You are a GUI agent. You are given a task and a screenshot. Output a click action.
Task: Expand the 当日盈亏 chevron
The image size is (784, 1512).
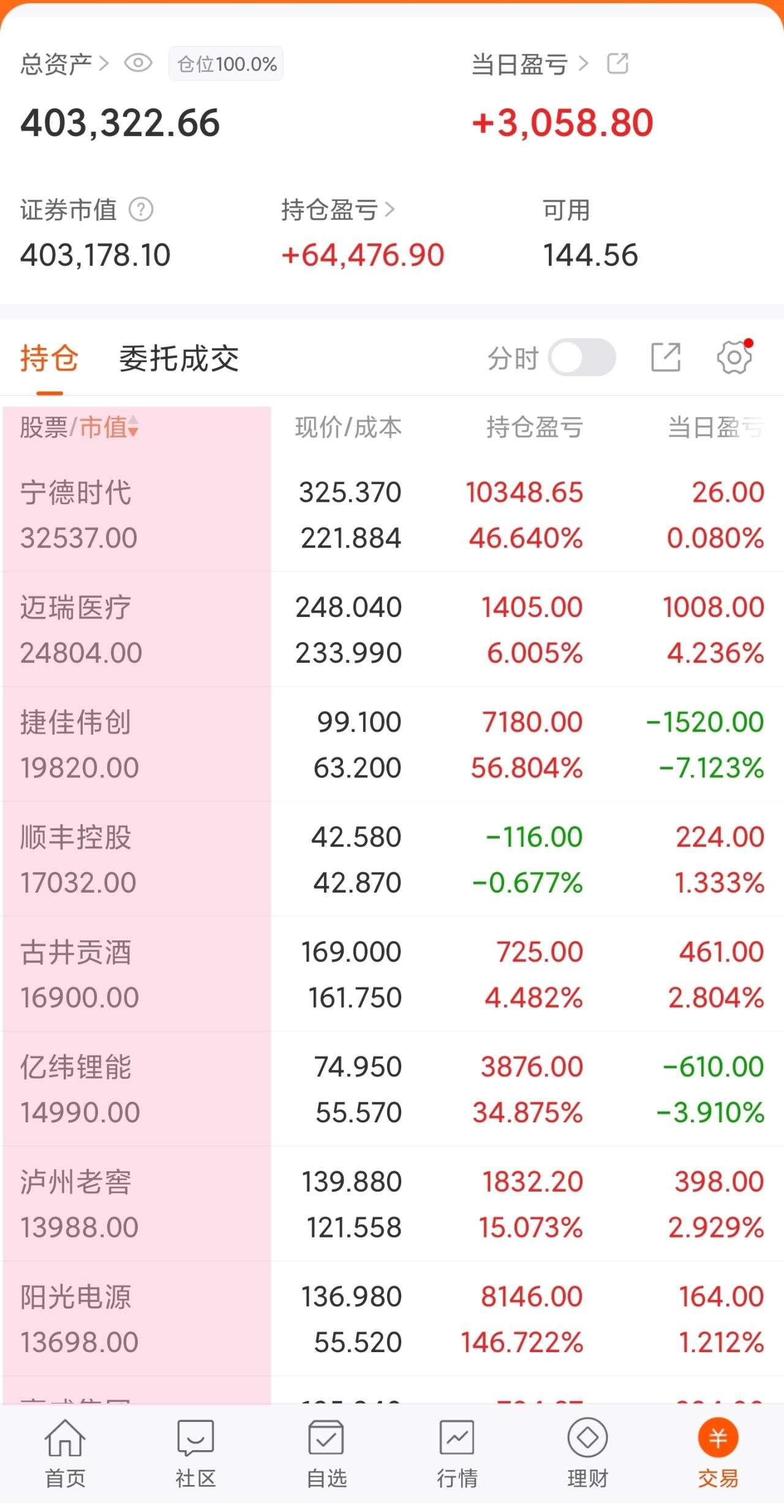[x=586, y=63]
